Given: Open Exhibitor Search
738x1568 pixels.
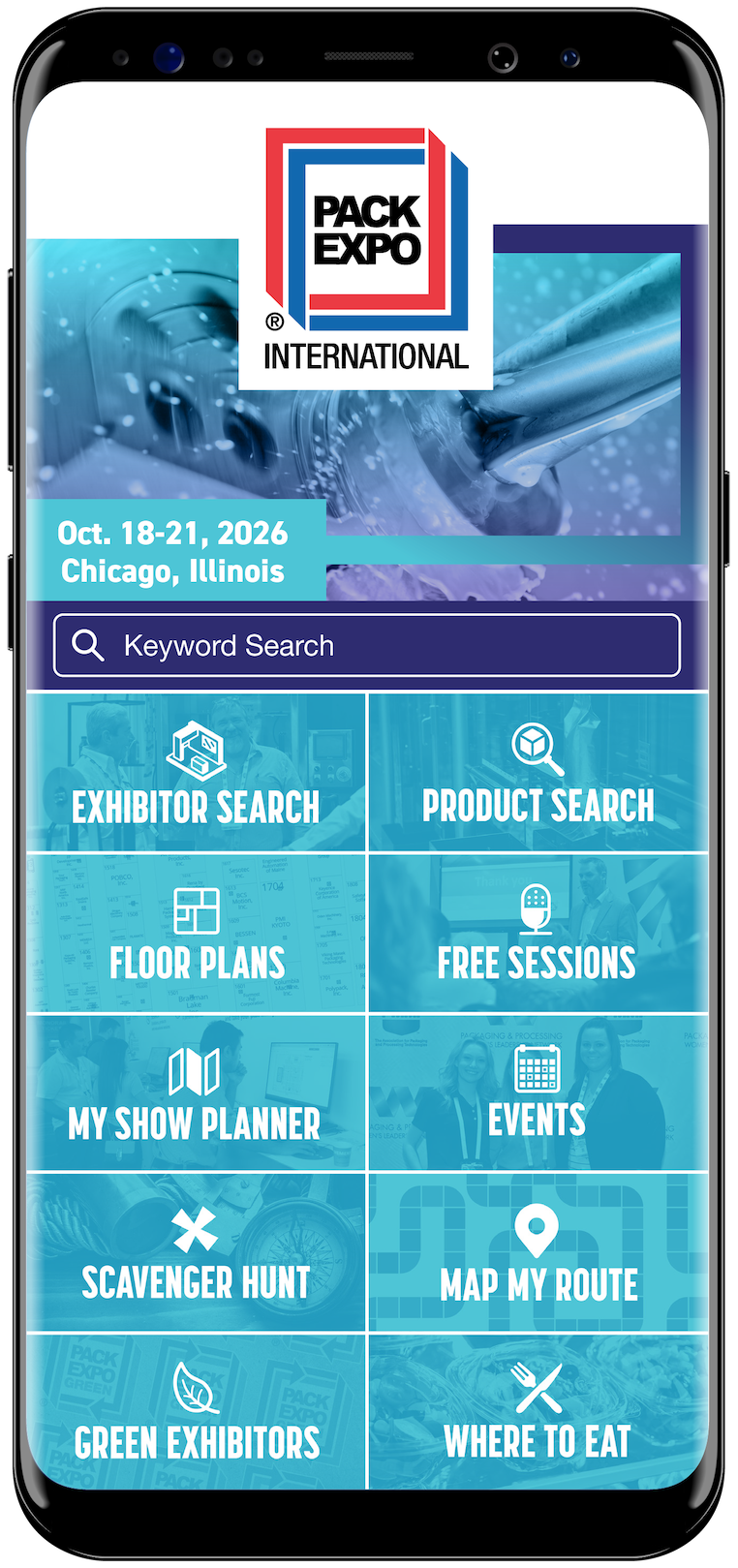Looking at the screenshot, I should click(x=197, y=773).
